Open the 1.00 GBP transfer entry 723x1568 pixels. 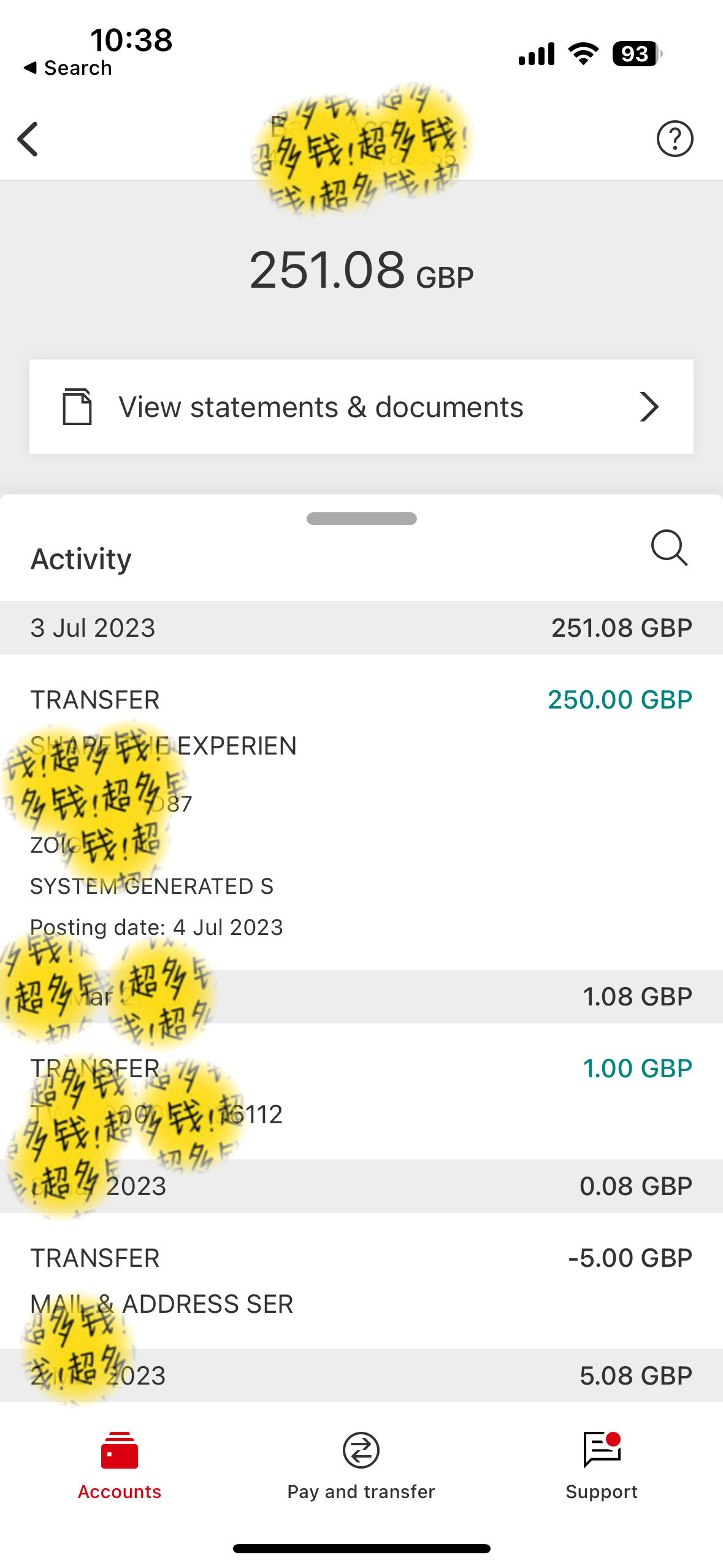click(361, 1091)
